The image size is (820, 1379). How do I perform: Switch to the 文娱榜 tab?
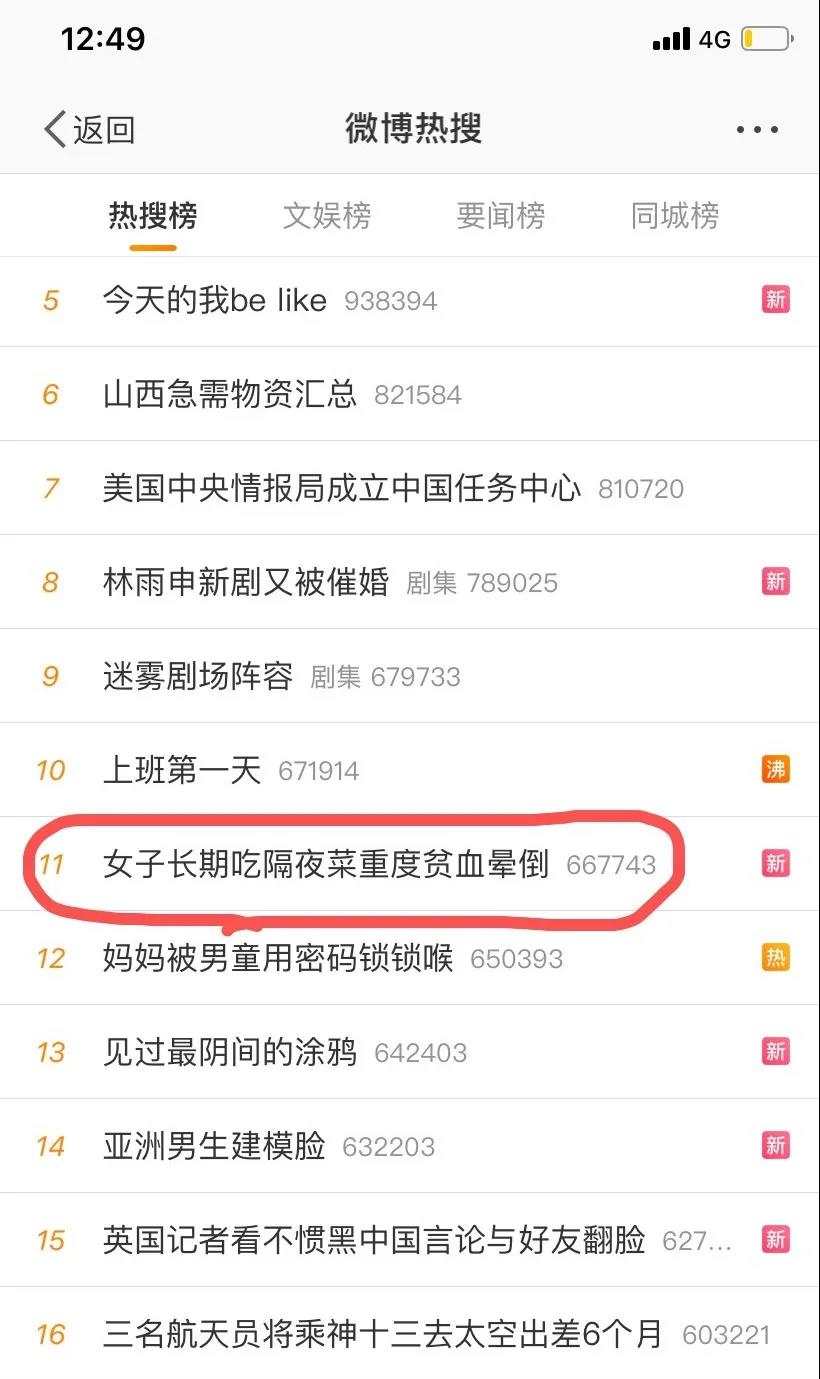(x=327, y=216)
